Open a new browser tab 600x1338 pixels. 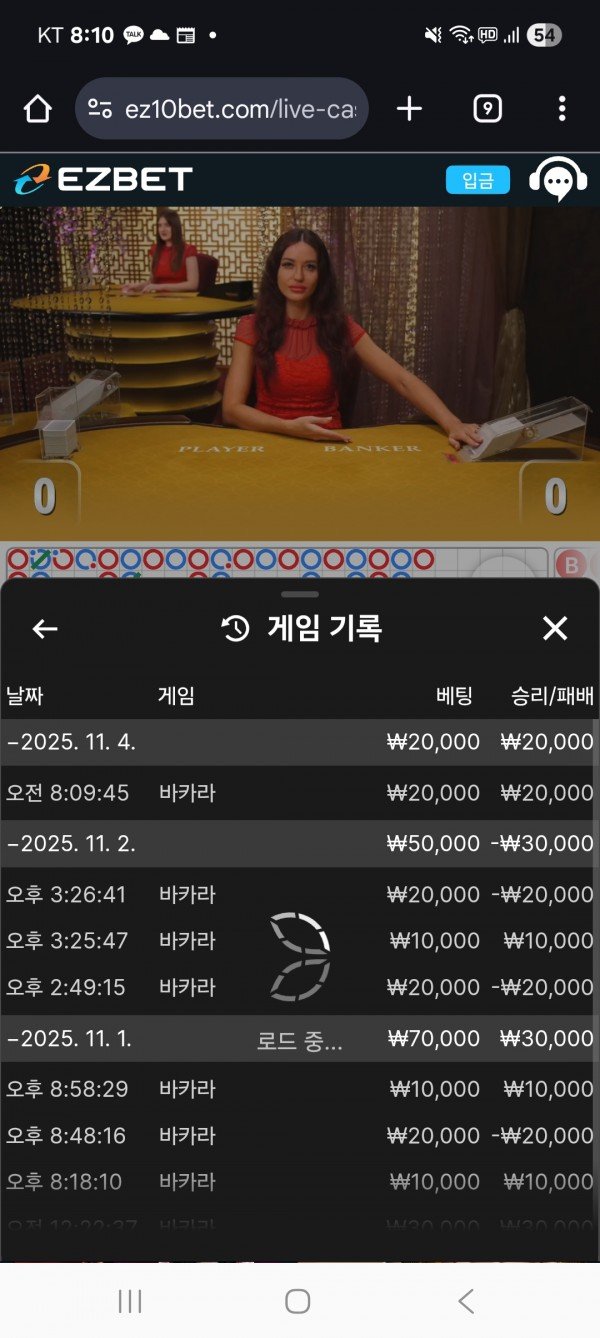[x=410, y=109]
